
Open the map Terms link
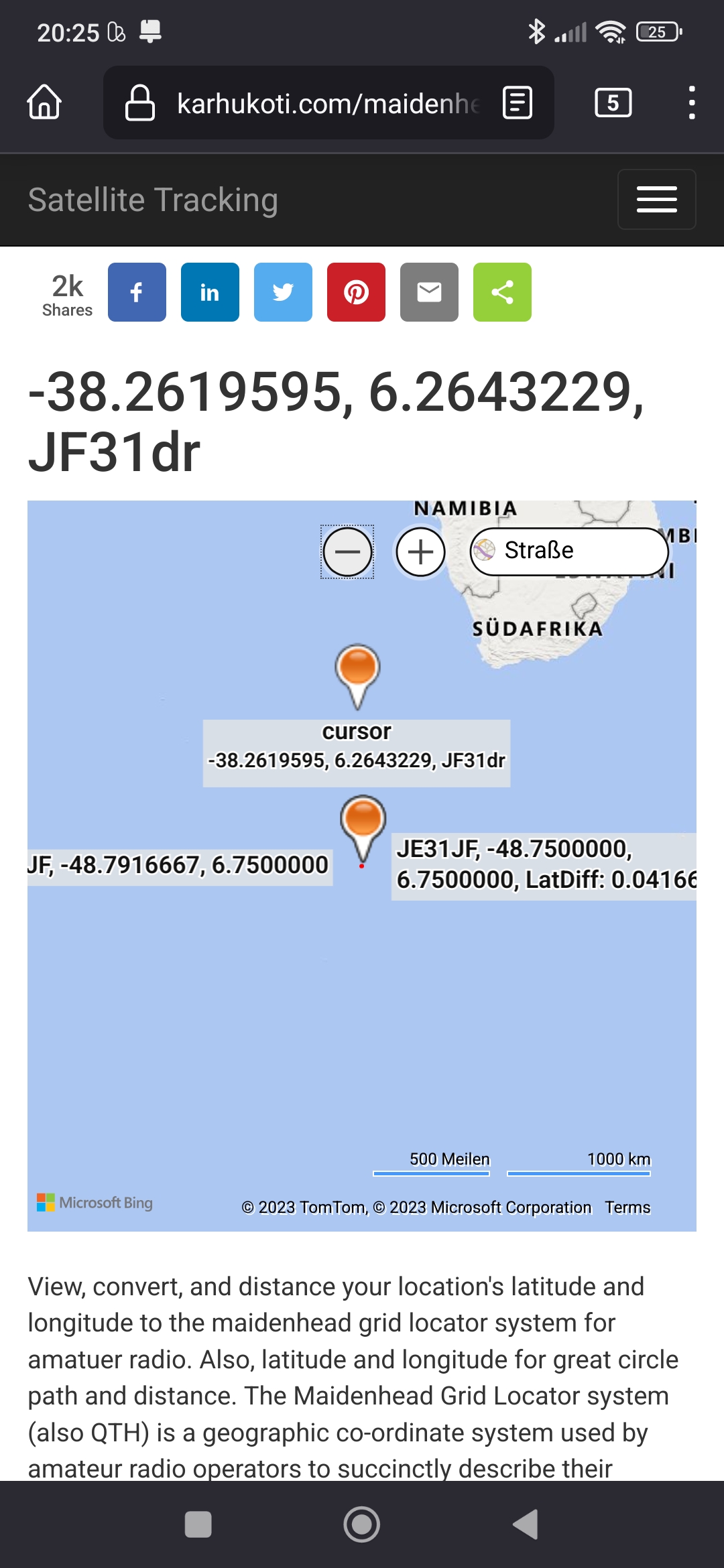point(627,1207)
